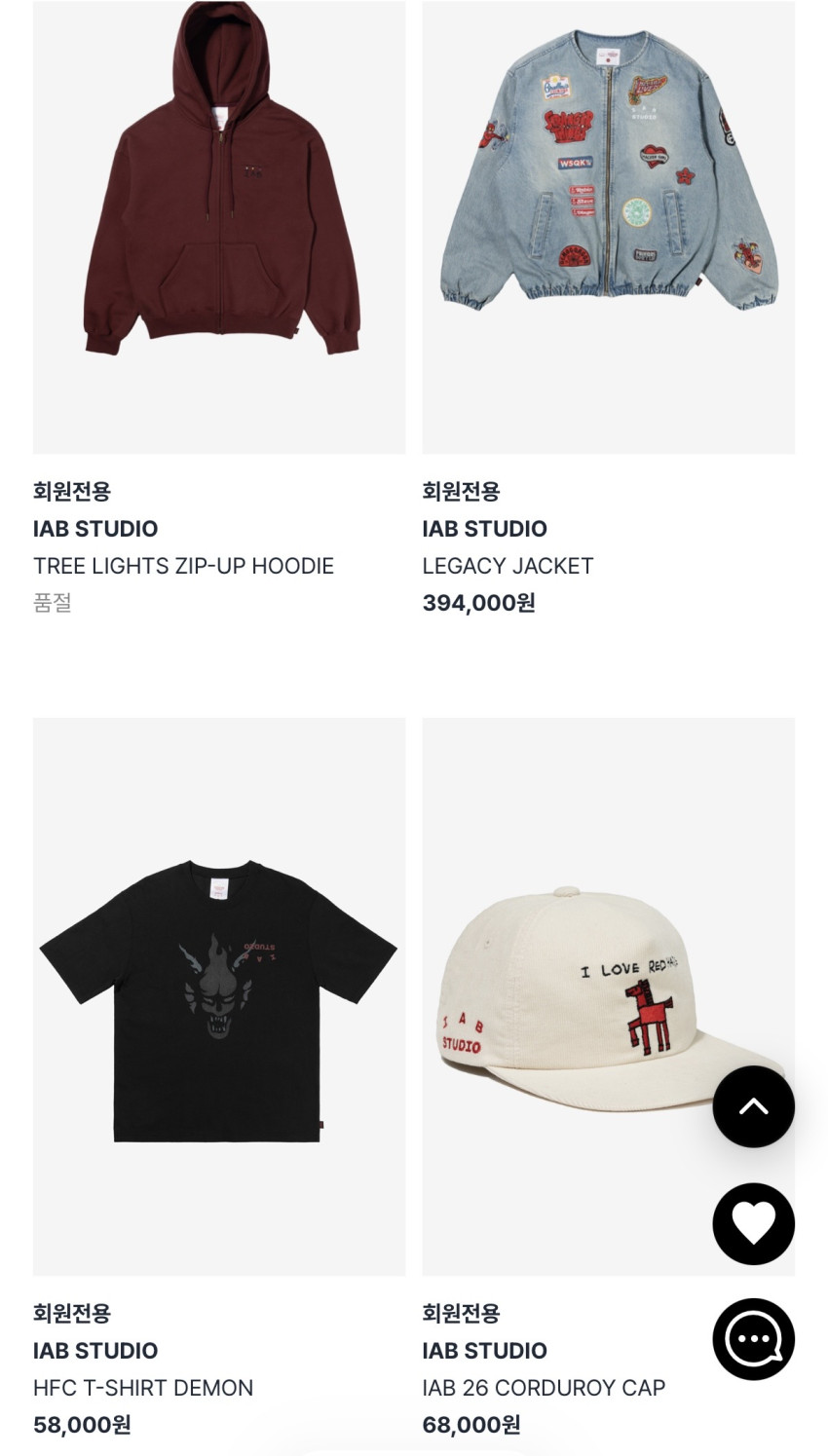Start a chat with customer support
Image resolution: width=828 pixels, height=1456 pixels.
[753, 1339]
